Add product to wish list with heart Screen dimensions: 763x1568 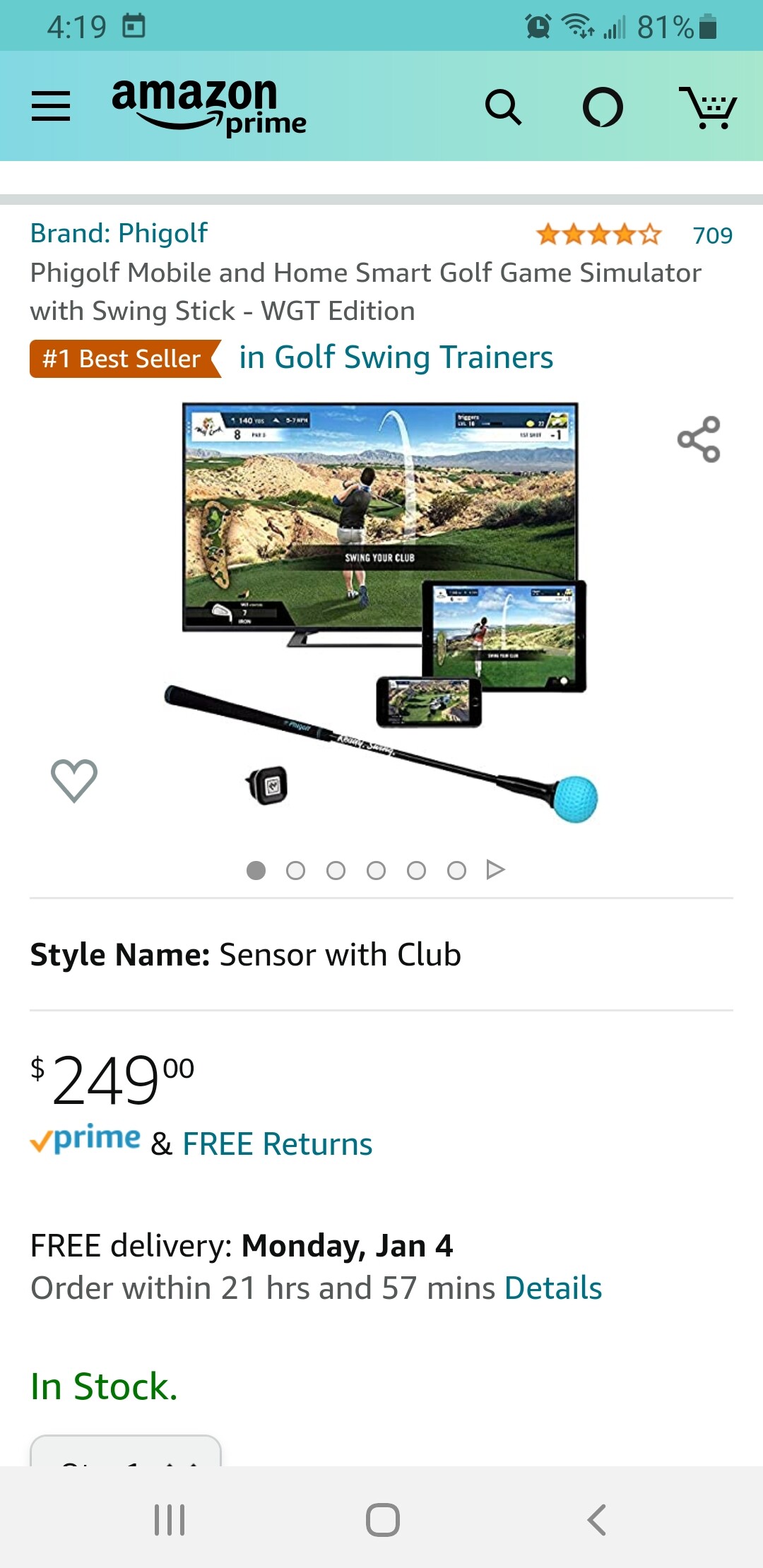click(74, 780)
